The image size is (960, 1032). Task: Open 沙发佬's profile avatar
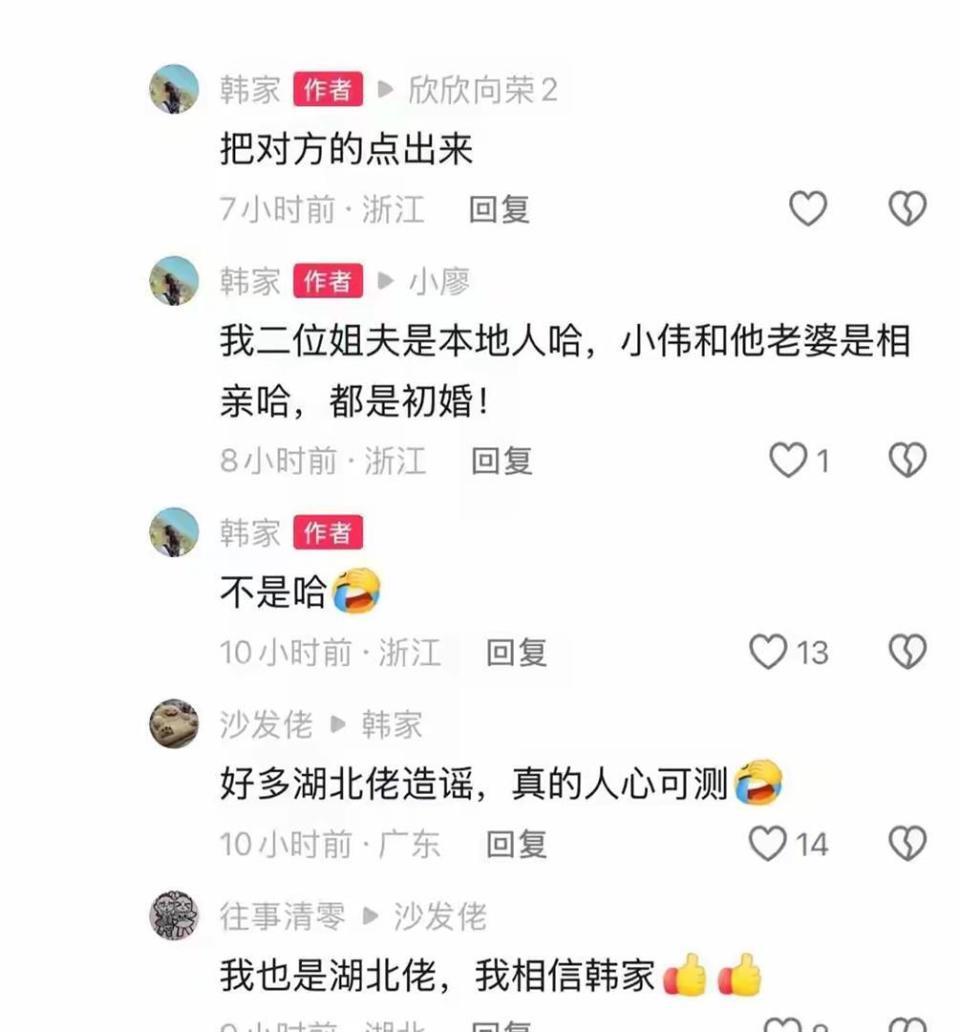(174, 723)
